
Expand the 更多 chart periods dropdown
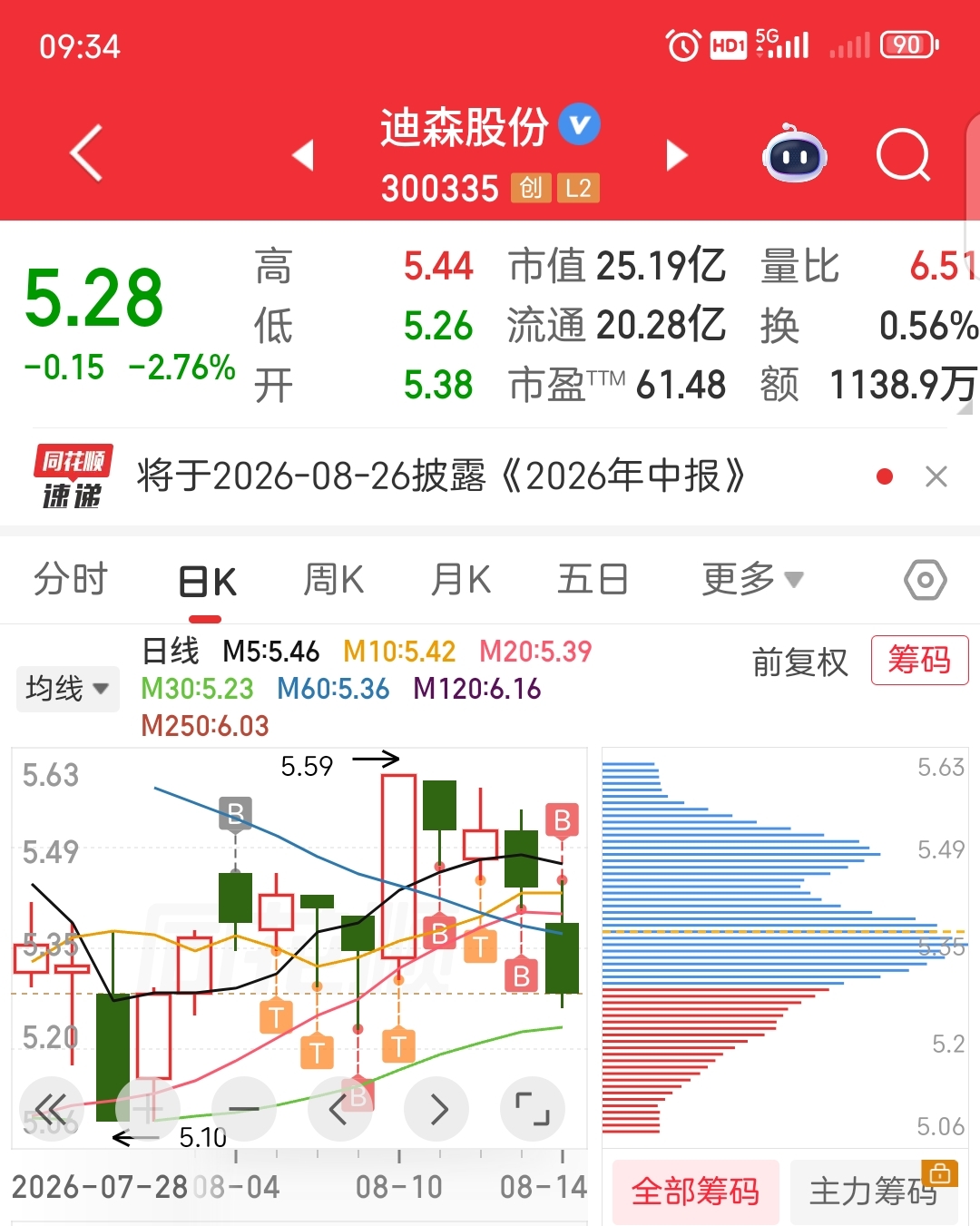(753, 579)
